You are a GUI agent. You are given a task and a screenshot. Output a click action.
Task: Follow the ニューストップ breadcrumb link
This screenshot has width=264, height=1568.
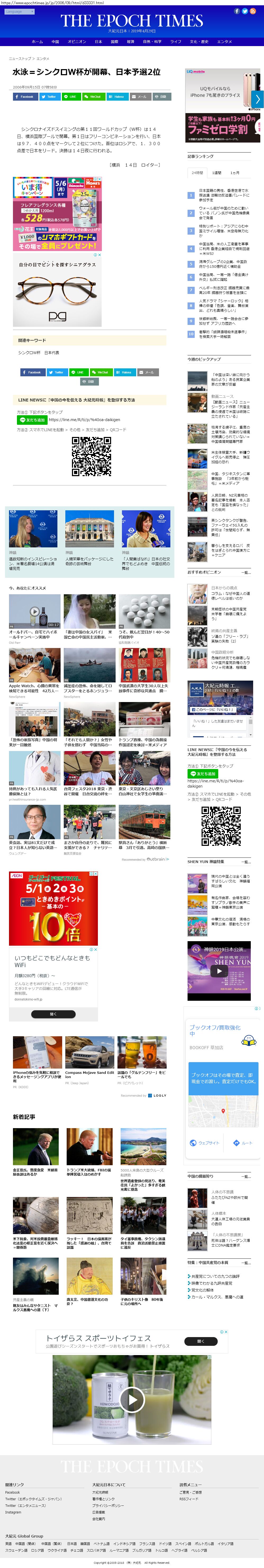point(20,59)
